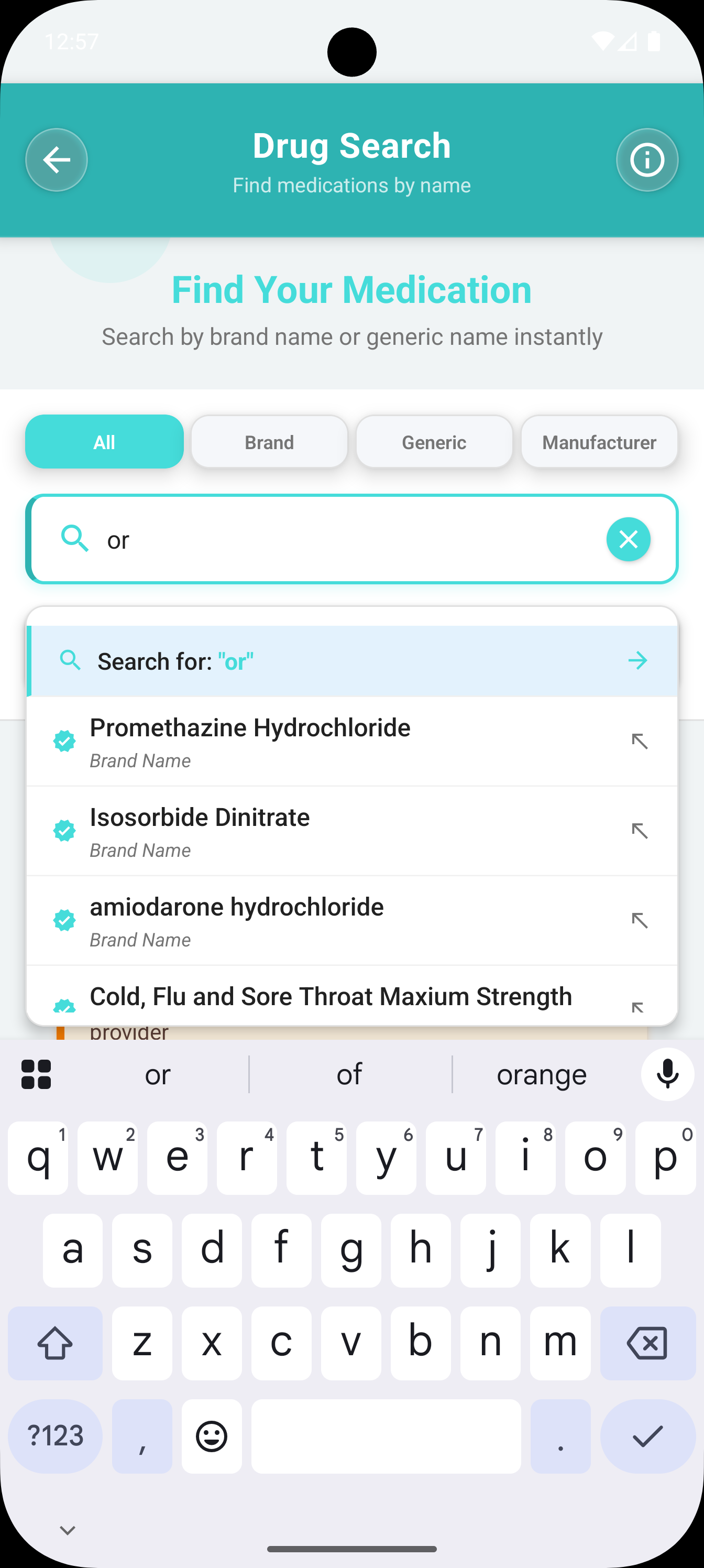Open the clipboard grid icon on suggestion bar
704x1568 pixels.
click(x=37, y=1074)
